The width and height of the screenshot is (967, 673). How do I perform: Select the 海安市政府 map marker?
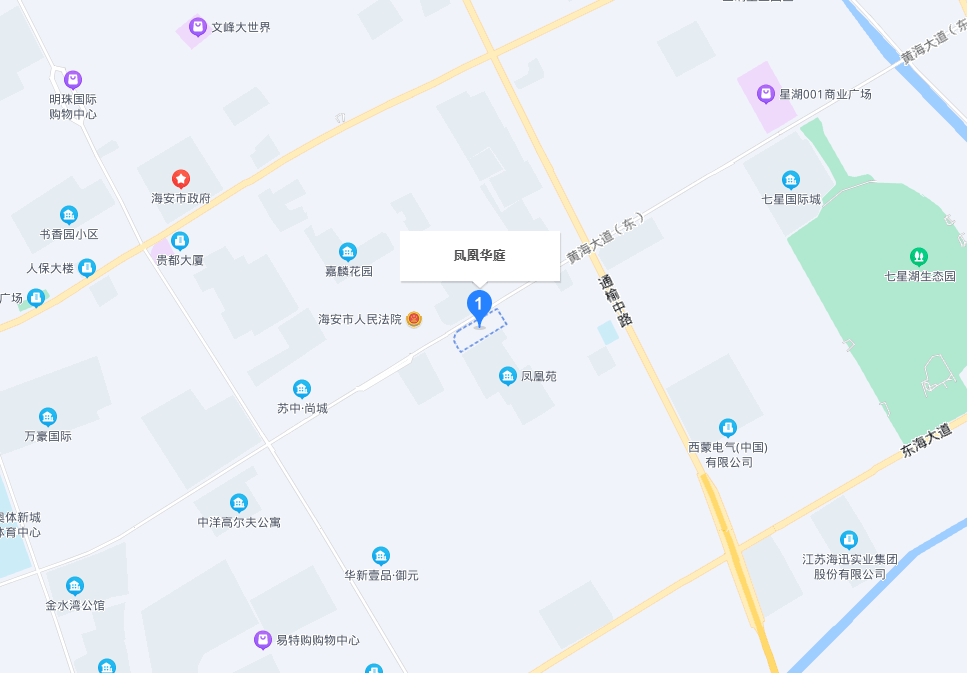click(181, 179)
